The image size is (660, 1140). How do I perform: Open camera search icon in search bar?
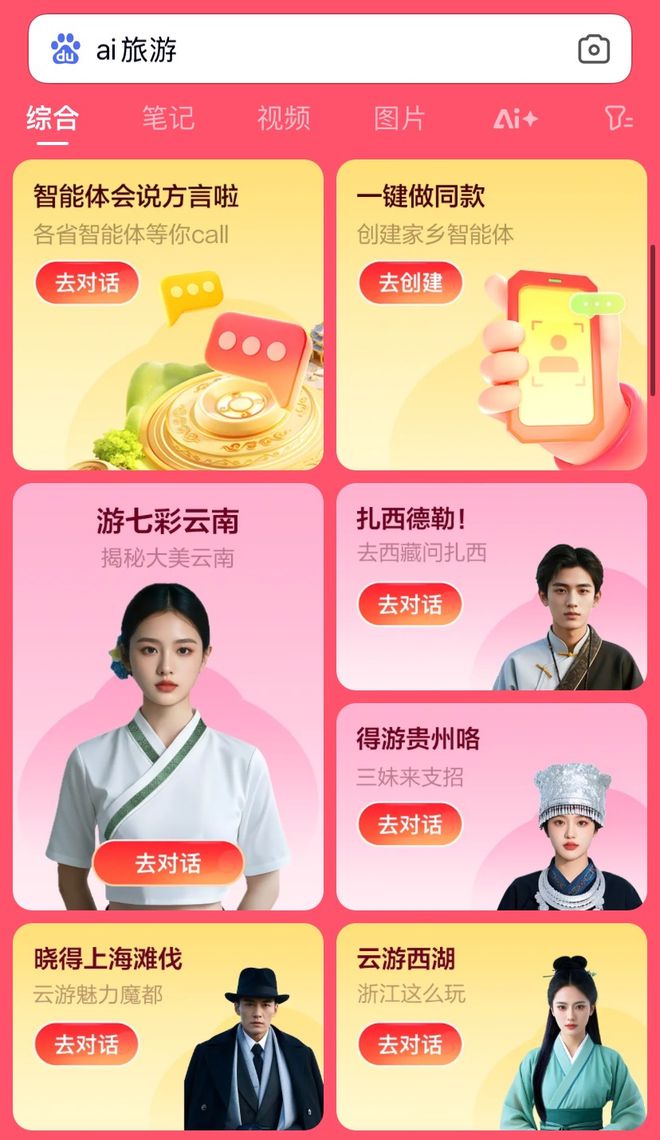pyautogui.click(x=594, y=49)
